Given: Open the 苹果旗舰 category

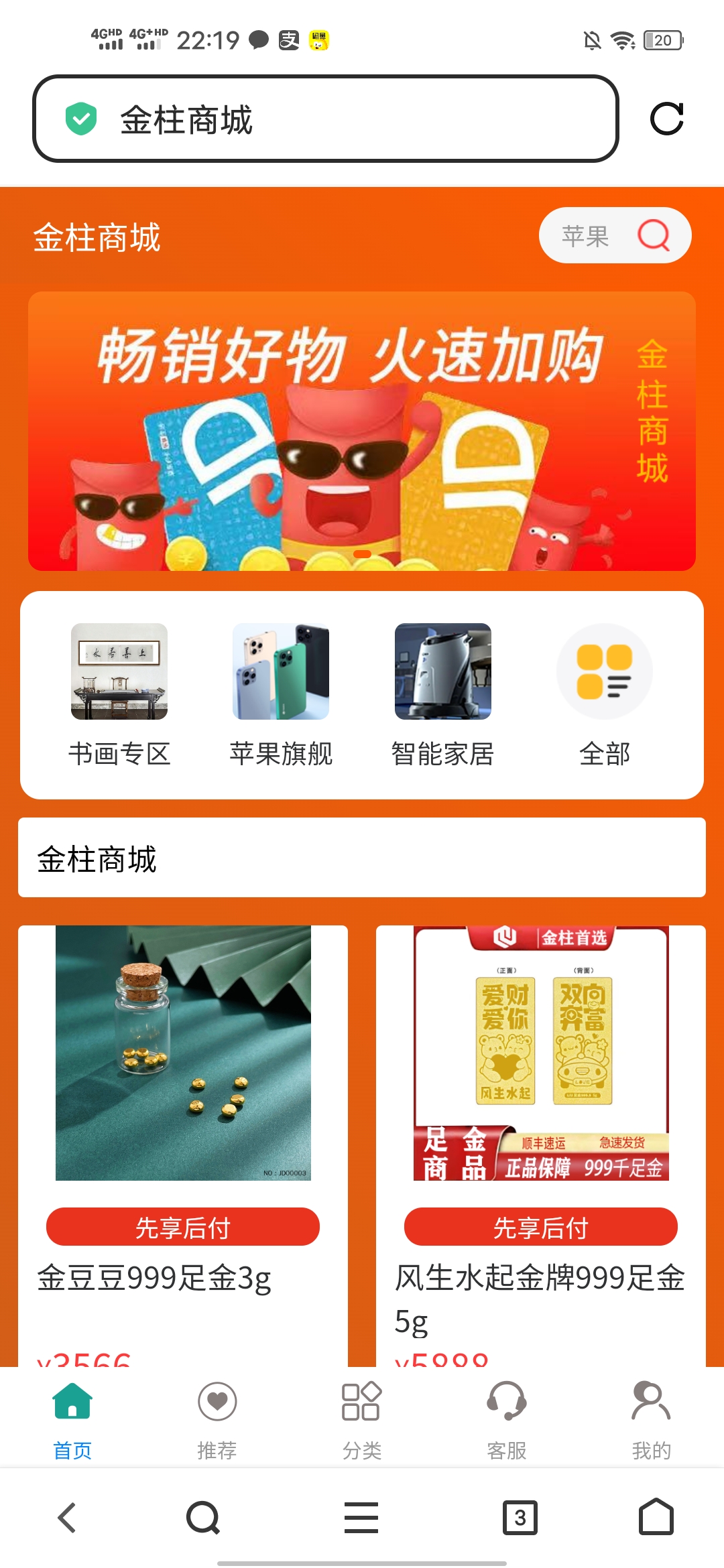Looking at the screenshot, I should (x=281, y=695).
